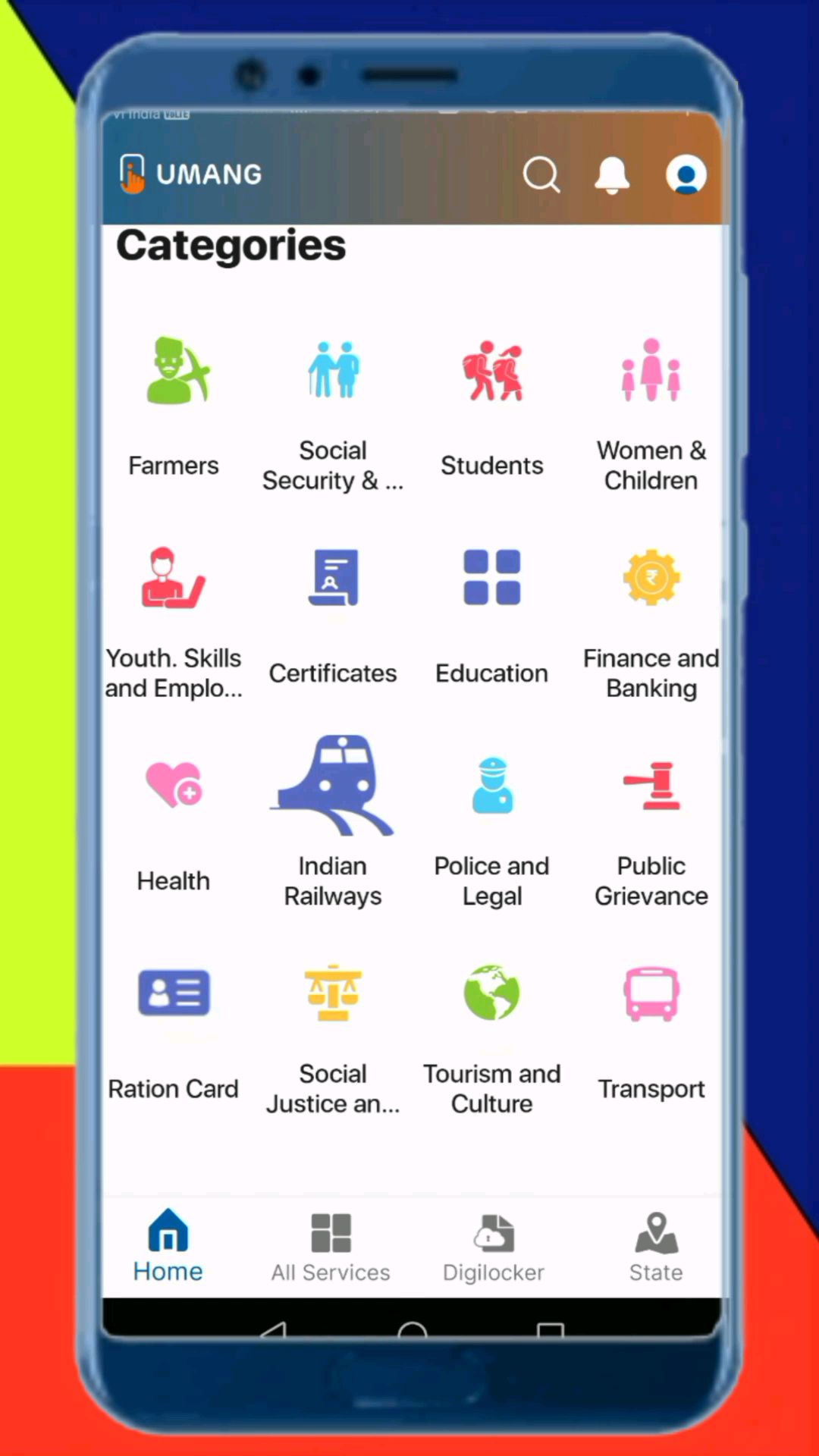The image size is (819, 1456).
Task: Select Police and Legal category
Action: (492, 828)
